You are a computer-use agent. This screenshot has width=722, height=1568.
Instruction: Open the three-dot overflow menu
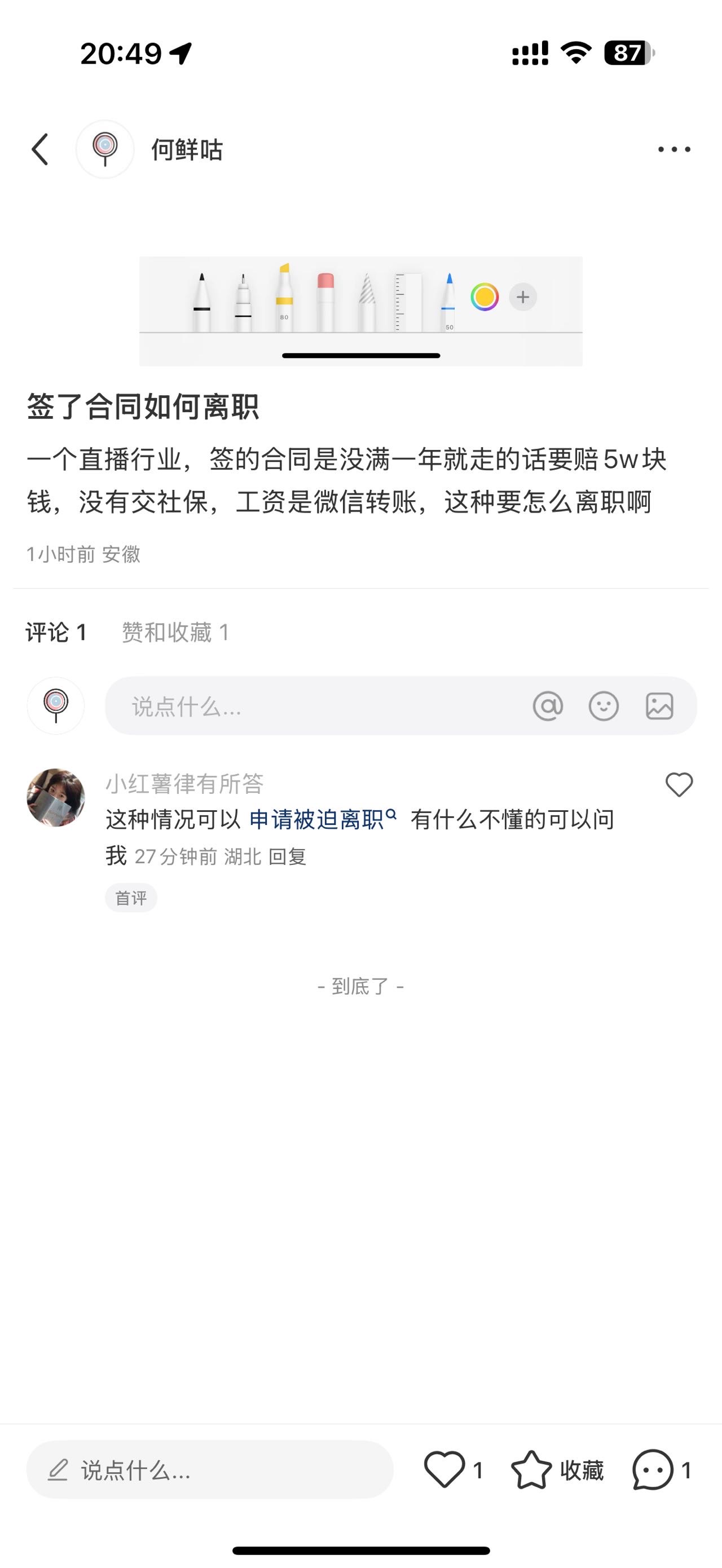point(674,149)
